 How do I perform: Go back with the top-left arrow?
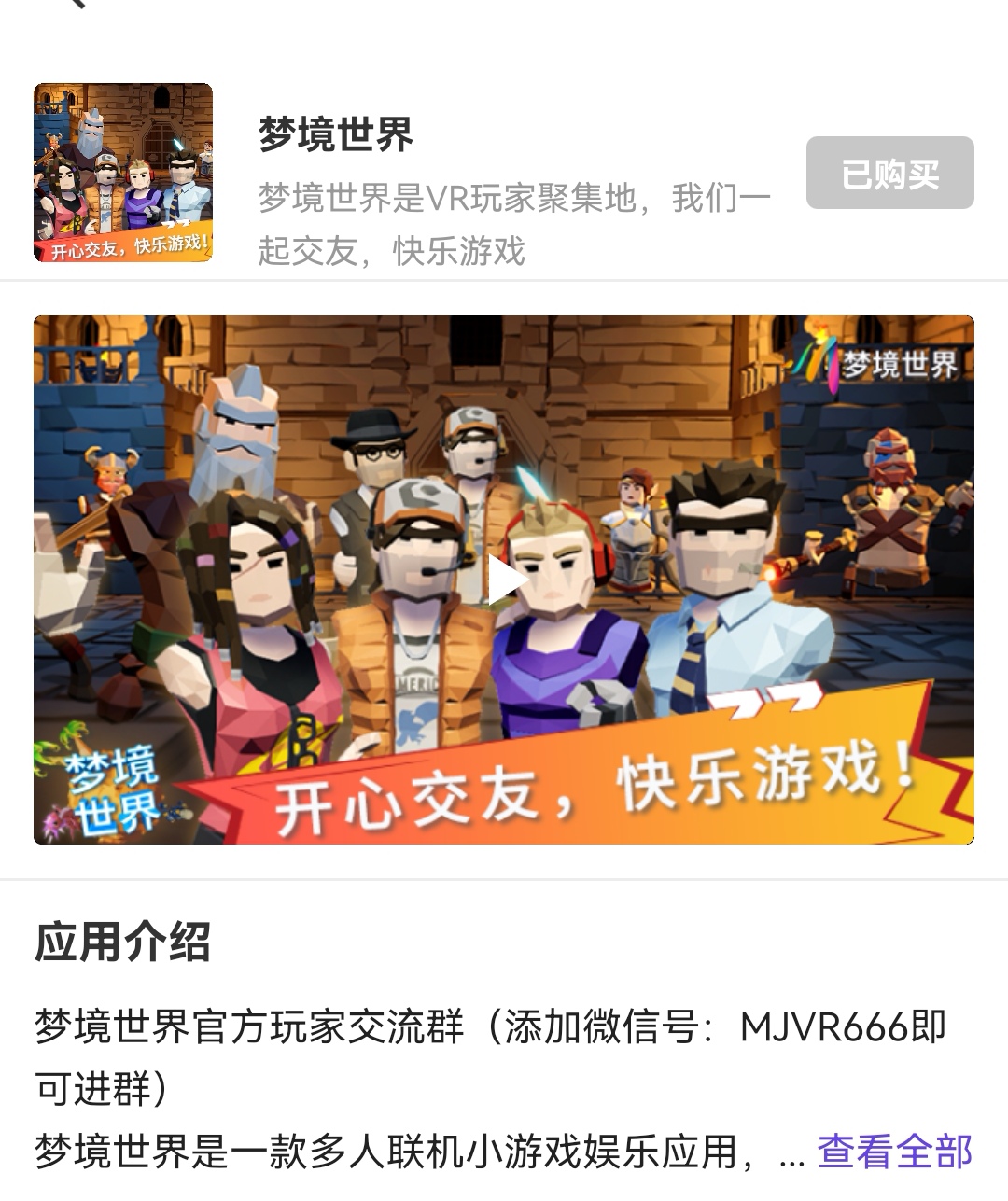coord(75,4)
